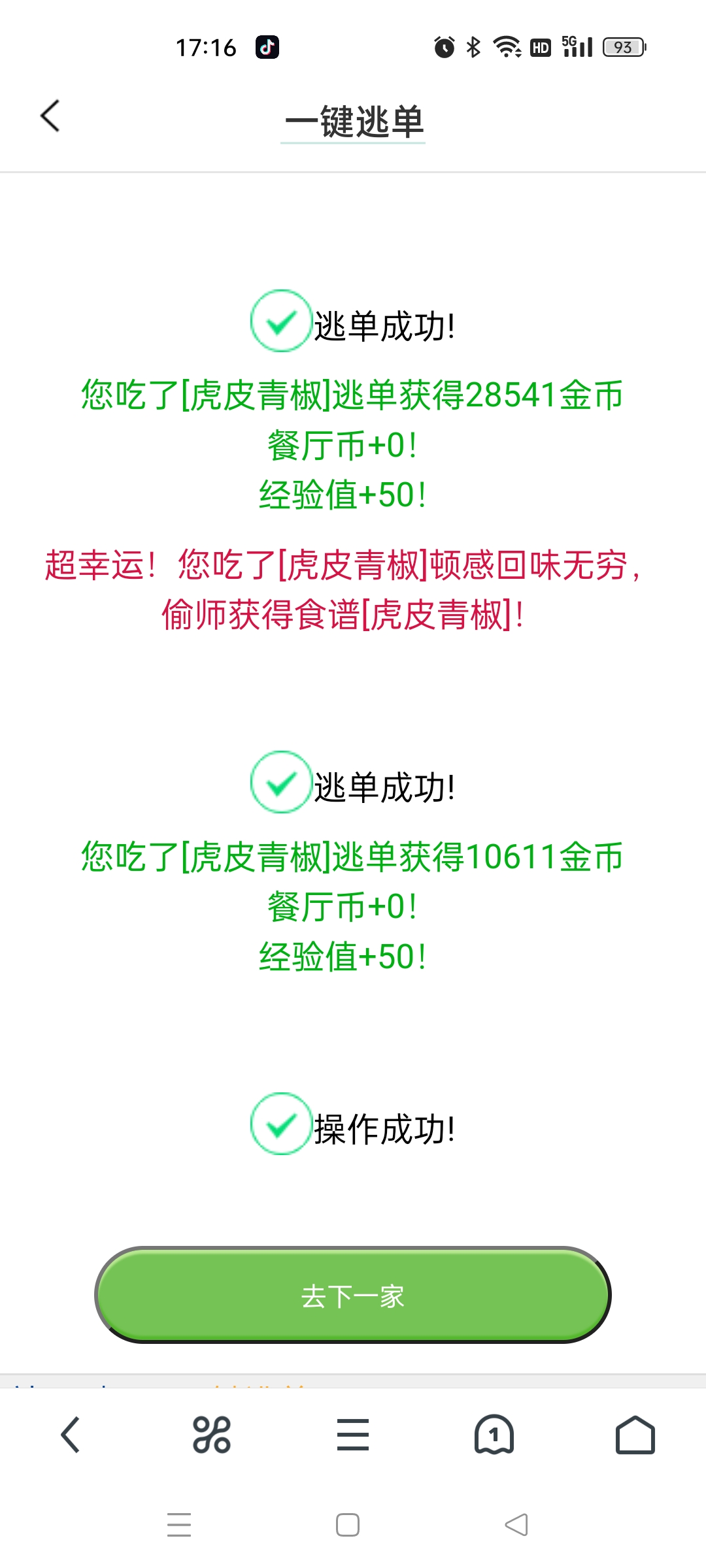This screenshot has width=706, height=1568.
Task: Select the 一键逃单 title
Action: point(353,122)
